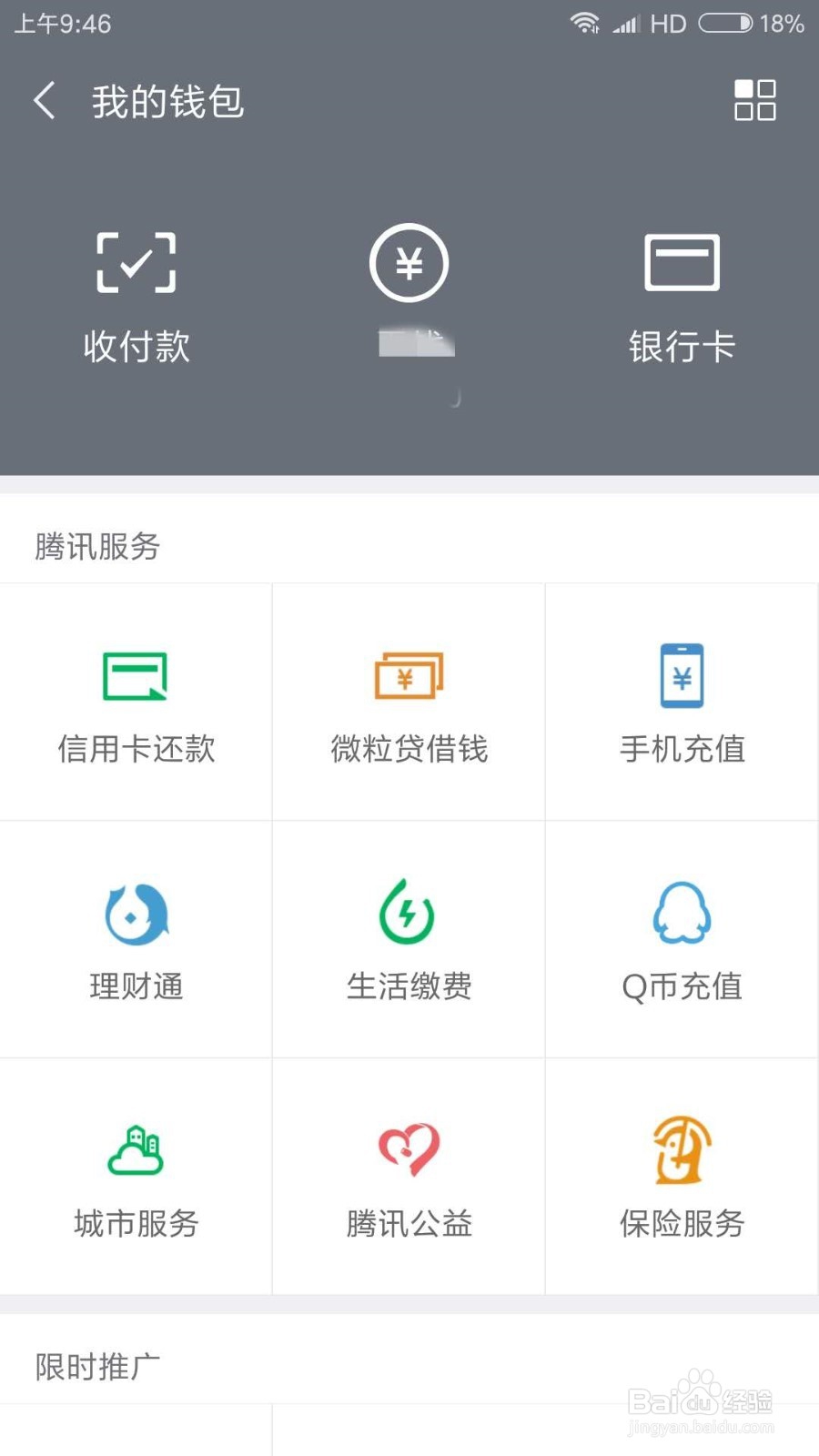Screen dimensions: 819x1456
Task: Open 理财通
Action: [136, 940]
